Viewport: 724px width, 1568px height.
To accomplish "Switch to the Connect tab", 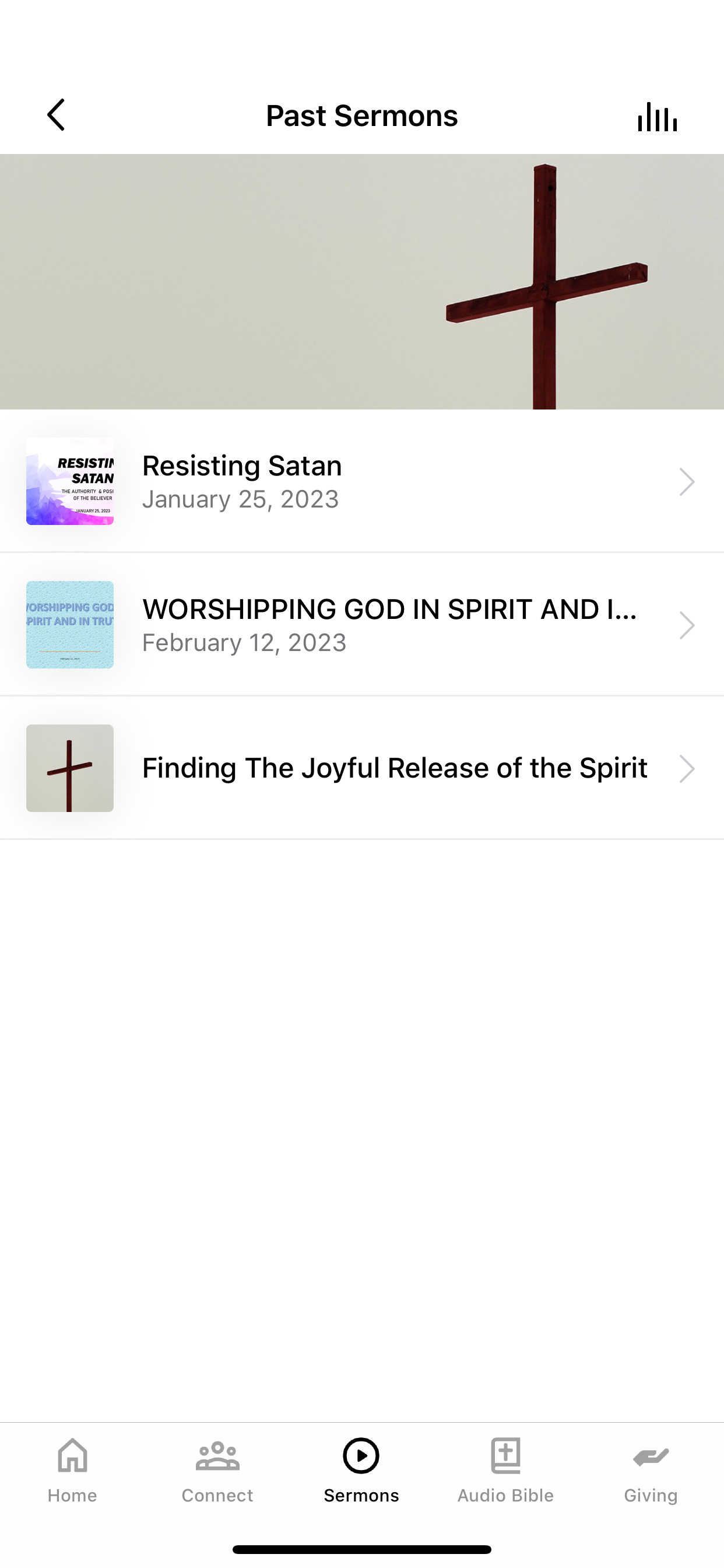I will (x=217, y=1471).
